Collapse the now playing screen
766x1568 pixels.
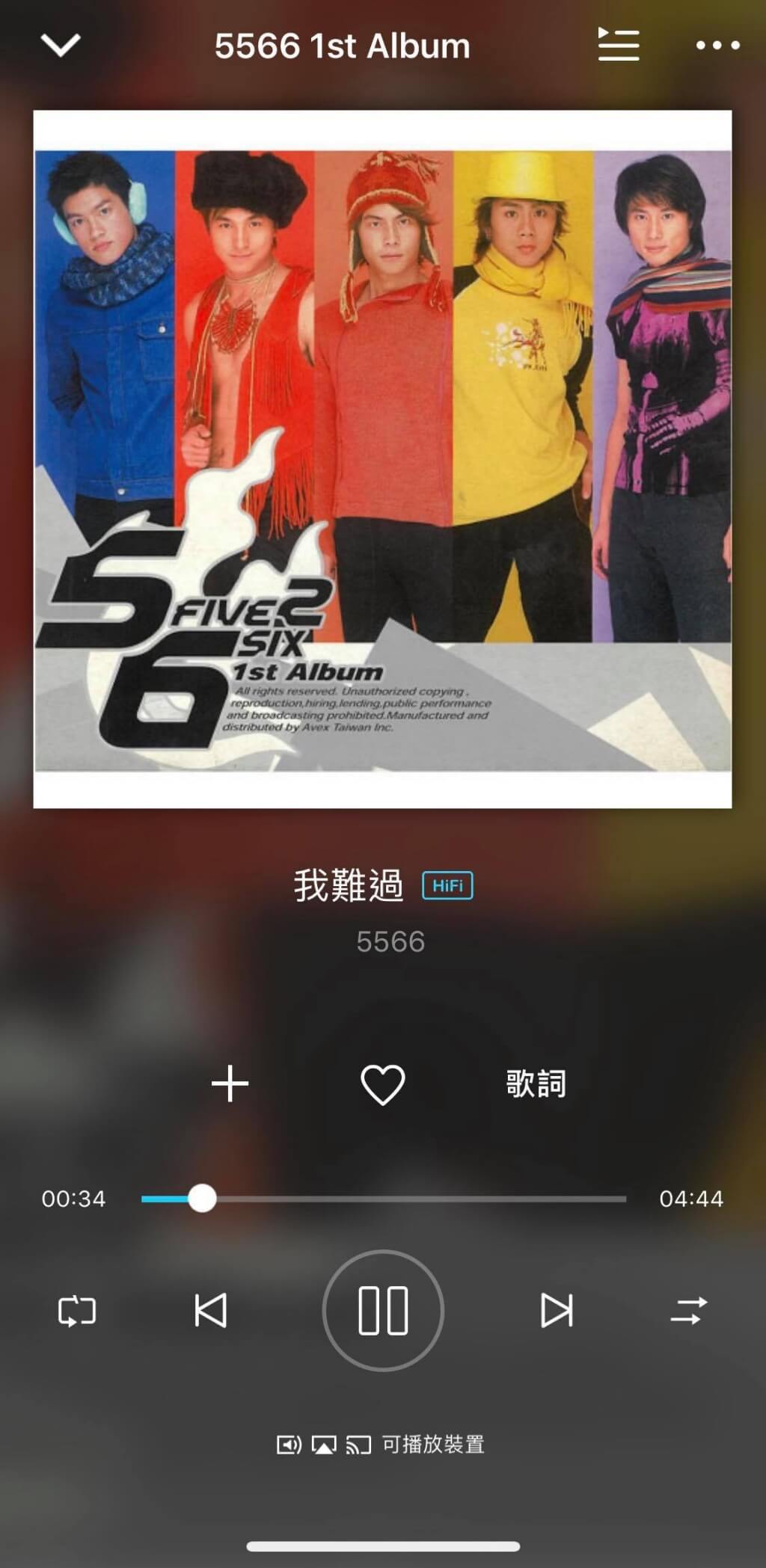click(x=61, y=45)
